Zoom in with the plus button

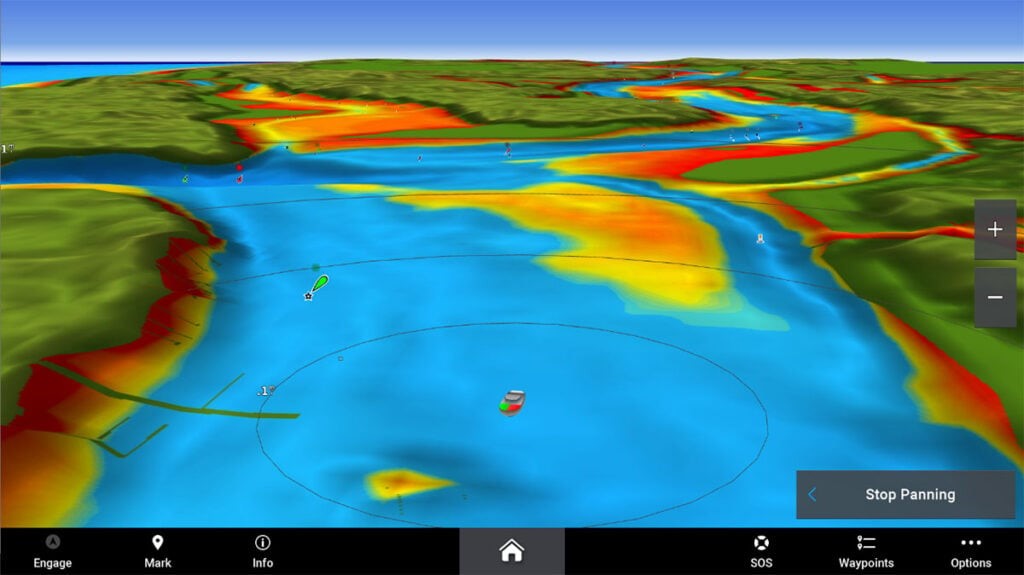tap(995, 230)
